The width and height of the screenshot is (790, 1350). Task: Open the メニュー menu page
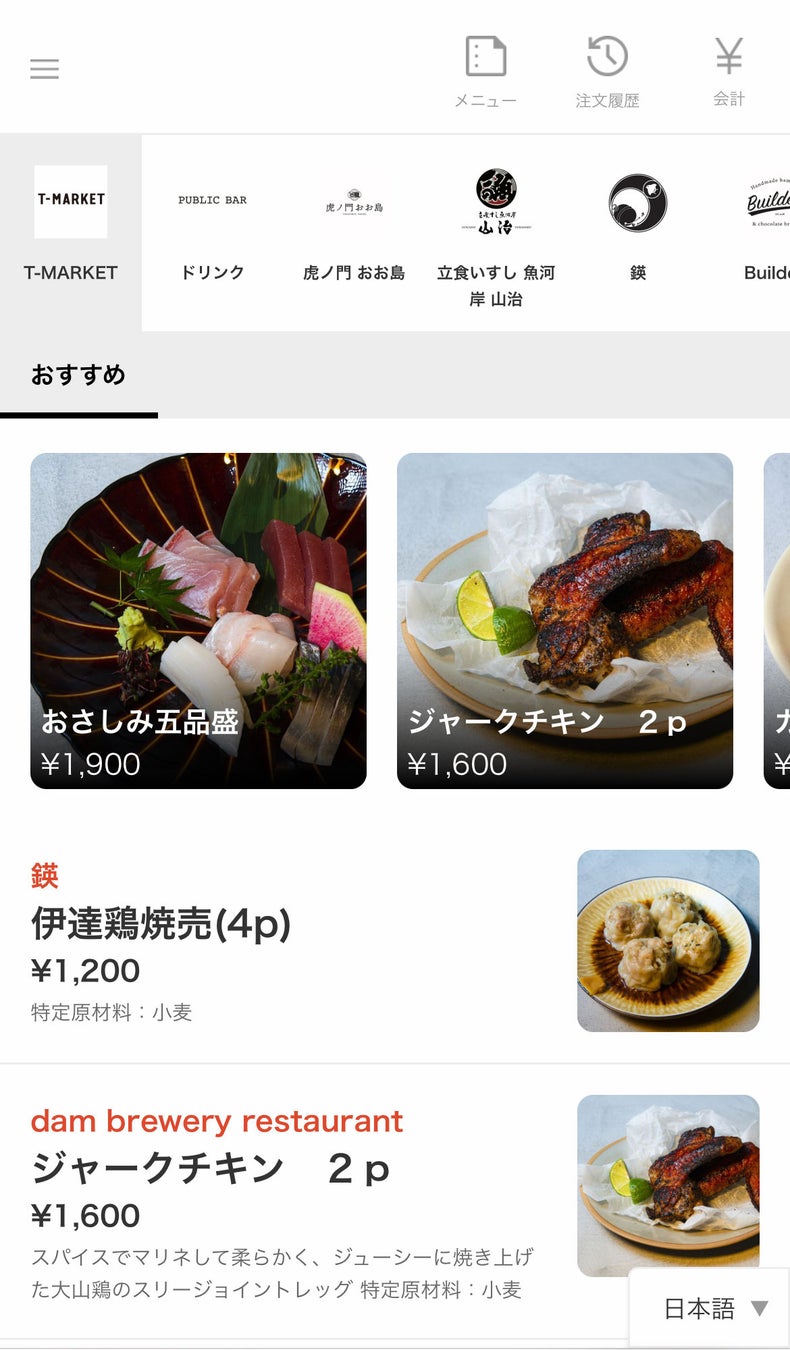486,71
